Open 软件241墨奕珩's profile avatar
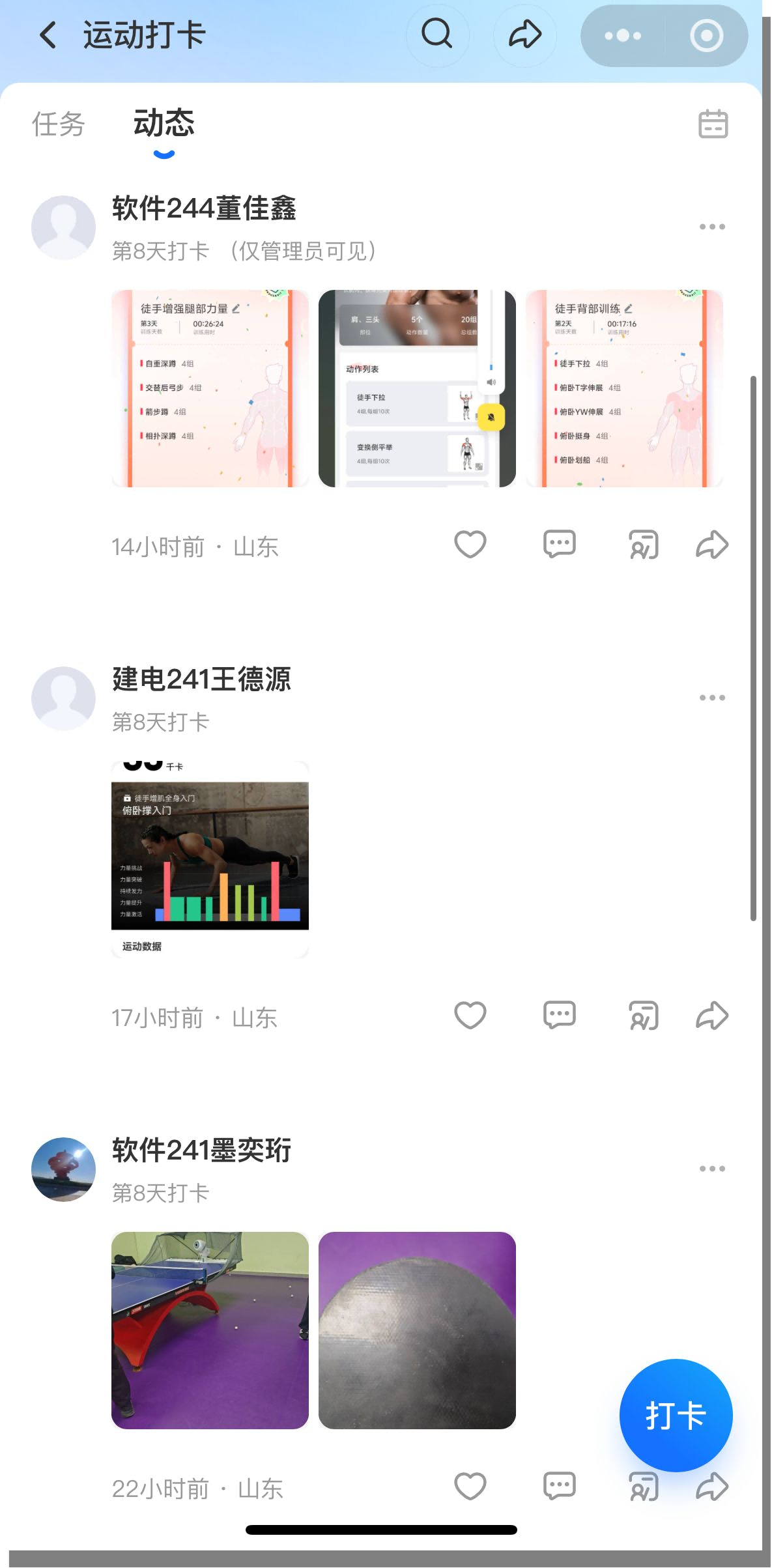 (x=63, y=1170)
